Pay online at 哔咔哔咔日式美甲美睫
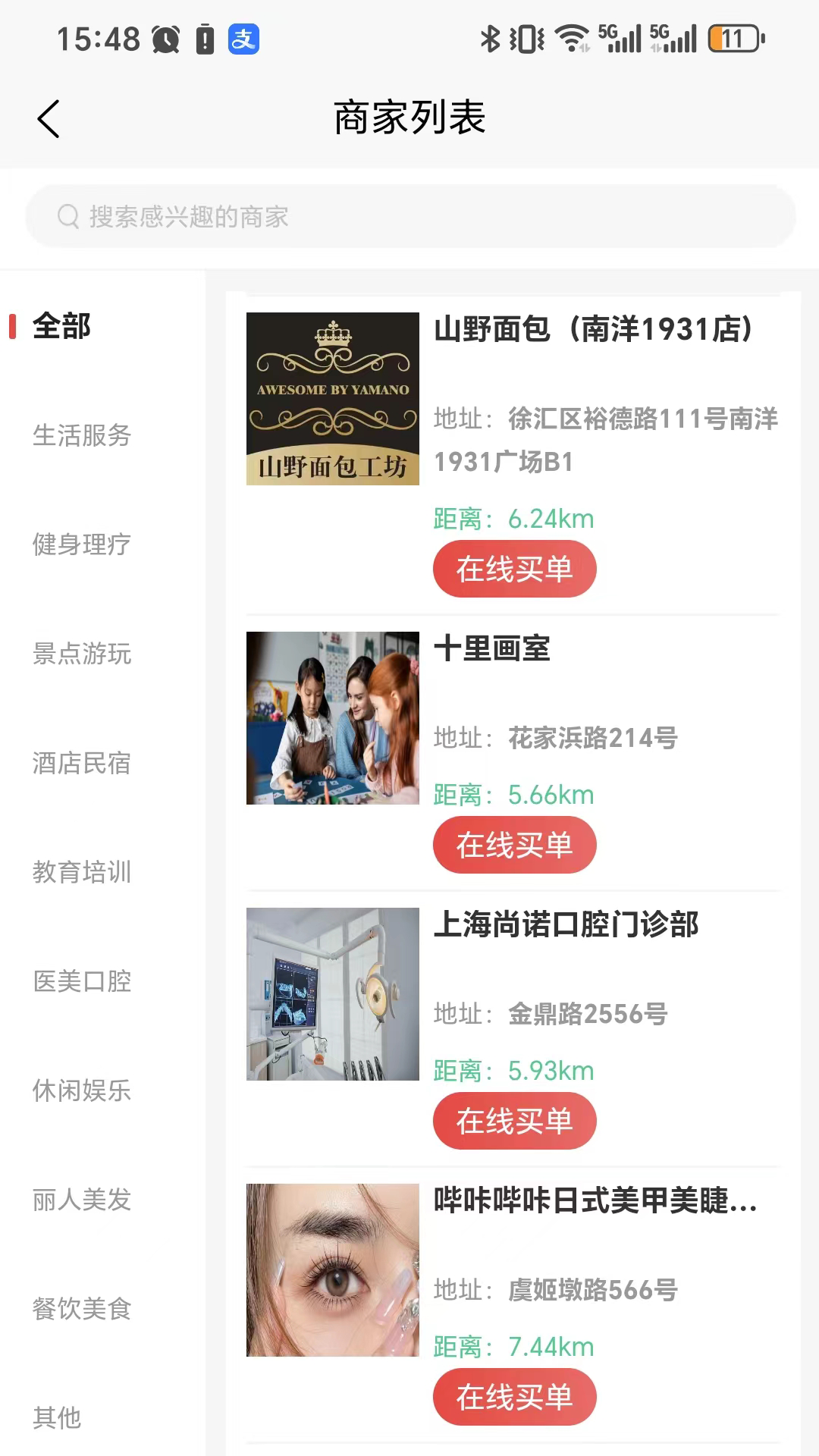This screenshot has width=819, height=1456. point(514,1397)
